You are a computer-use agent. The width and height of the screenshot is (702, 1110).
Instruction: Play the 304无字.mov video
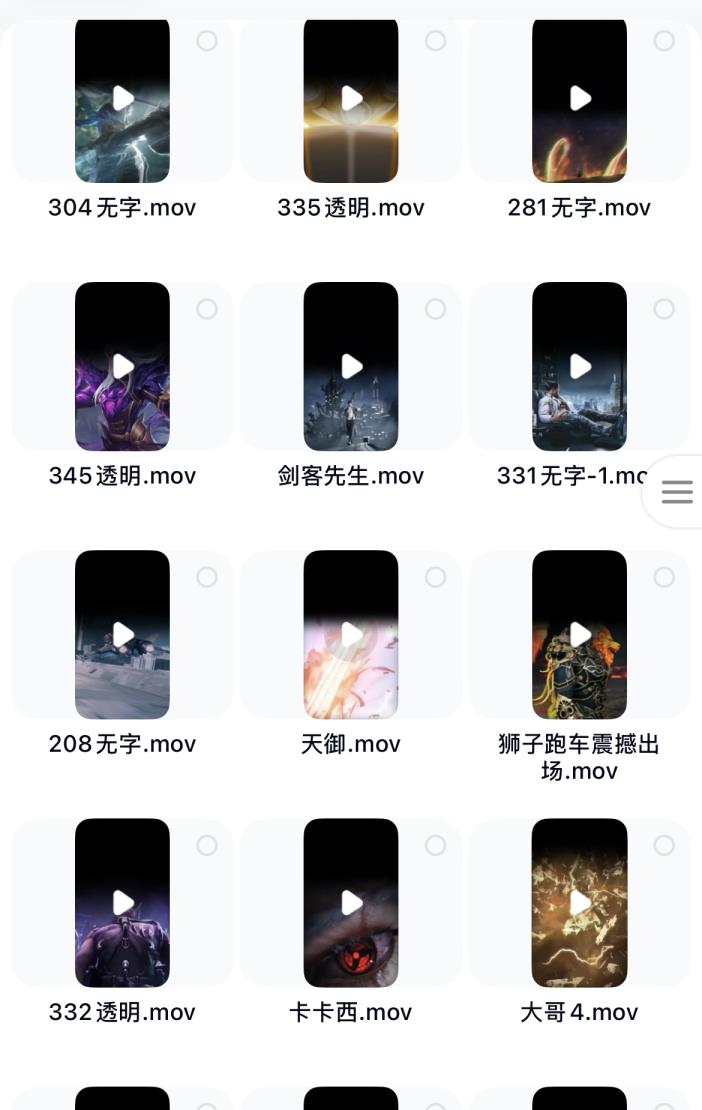pos(122,98)
